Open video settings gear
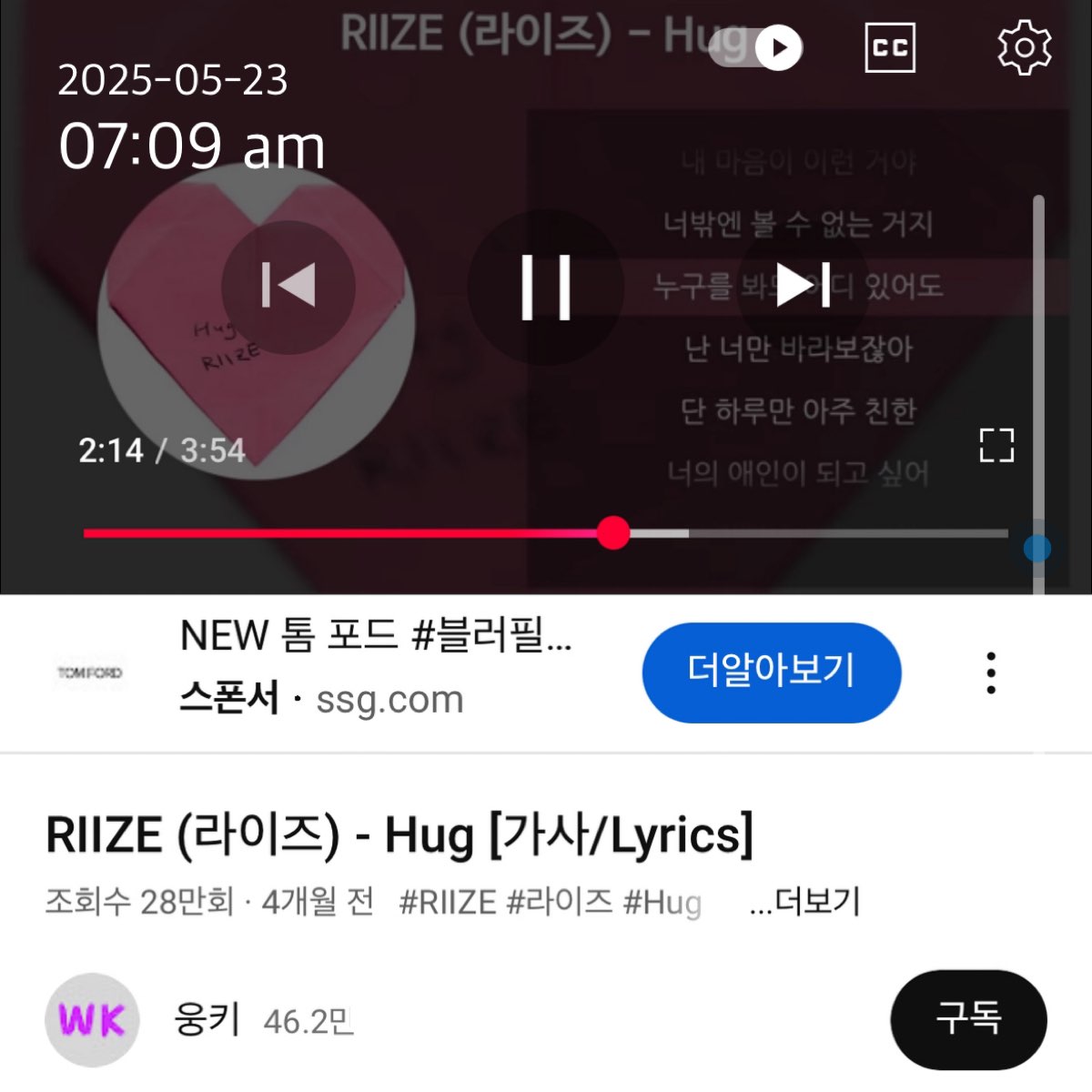Viewport: 1092px width, 1092px height. click(x=1025, y=47)
